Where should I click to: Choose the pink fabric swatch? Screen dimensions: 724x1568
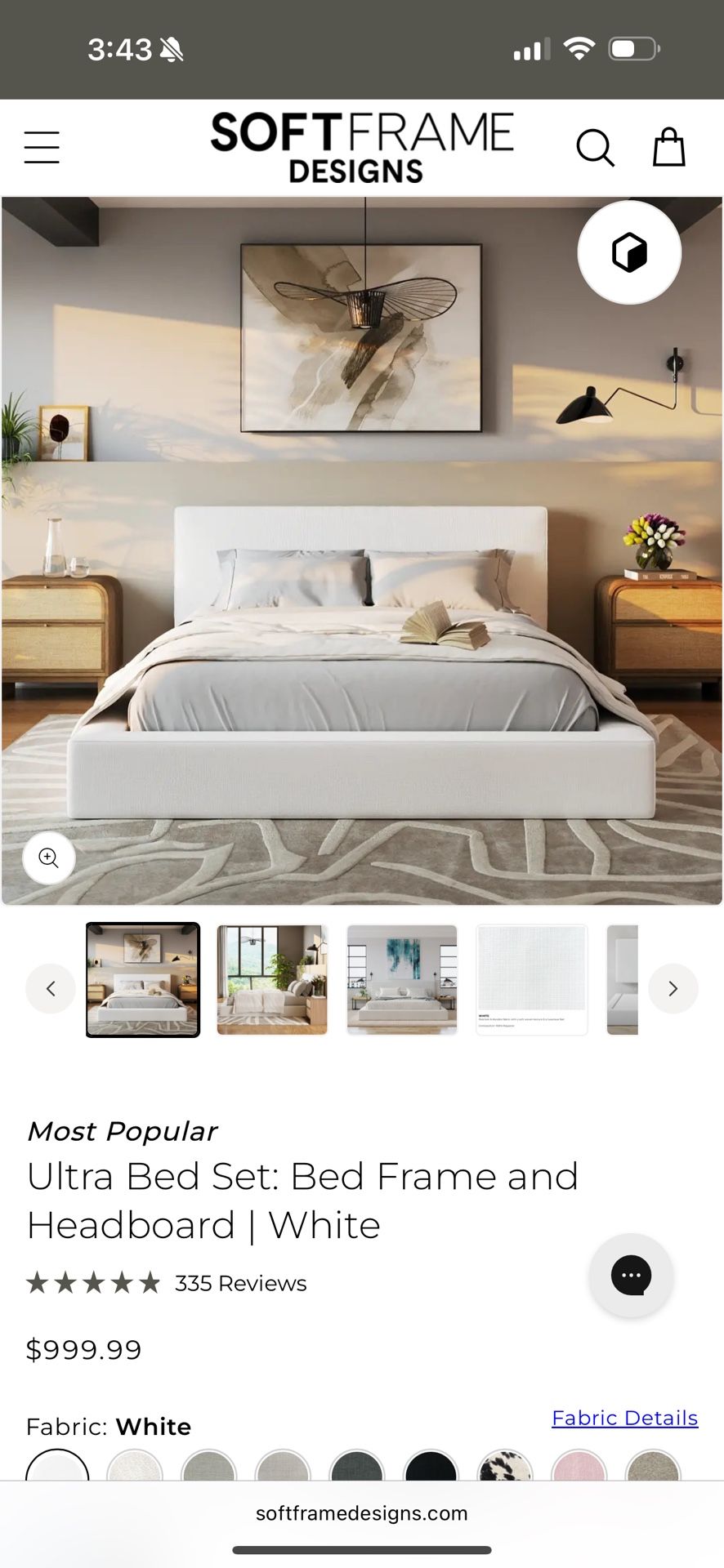pos(579,1468)
